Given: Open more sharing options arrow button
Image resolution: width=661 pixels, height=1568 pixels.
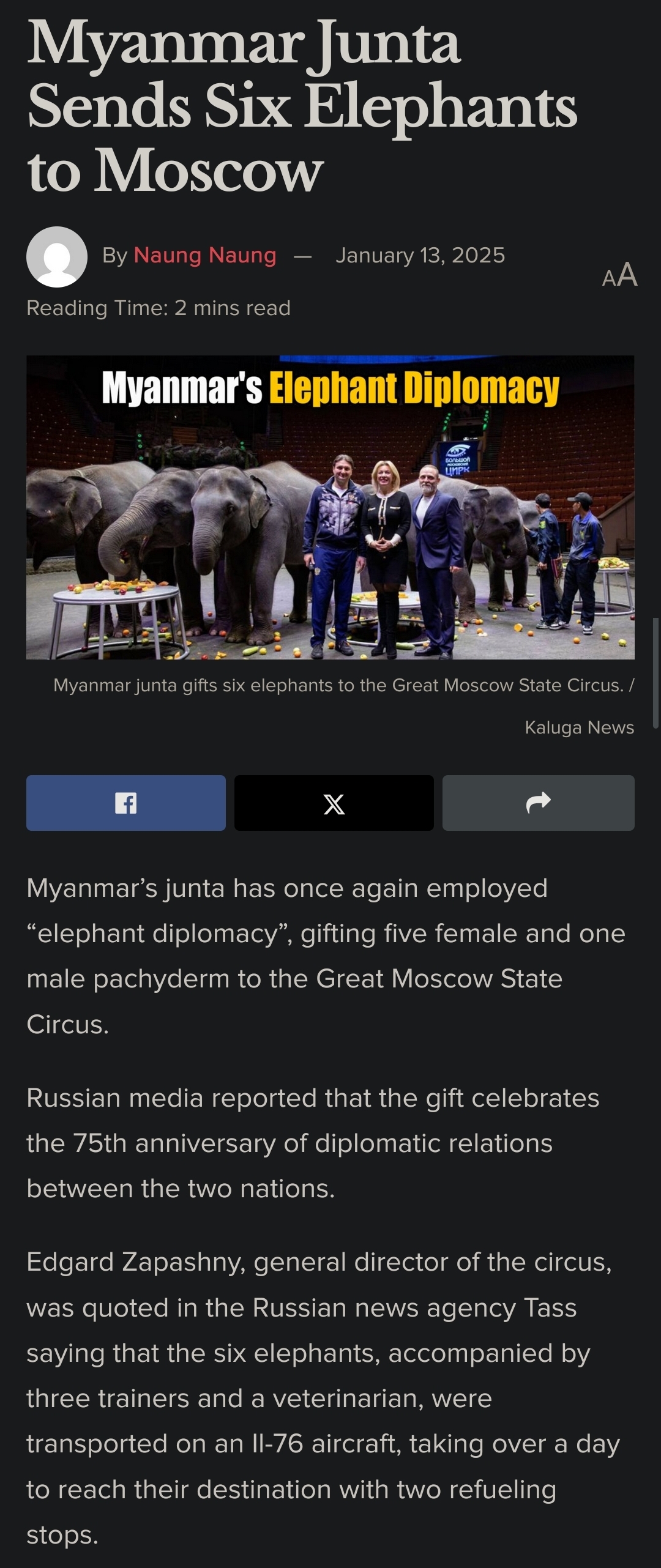Looking at the screenshot, I should point(539,803).
